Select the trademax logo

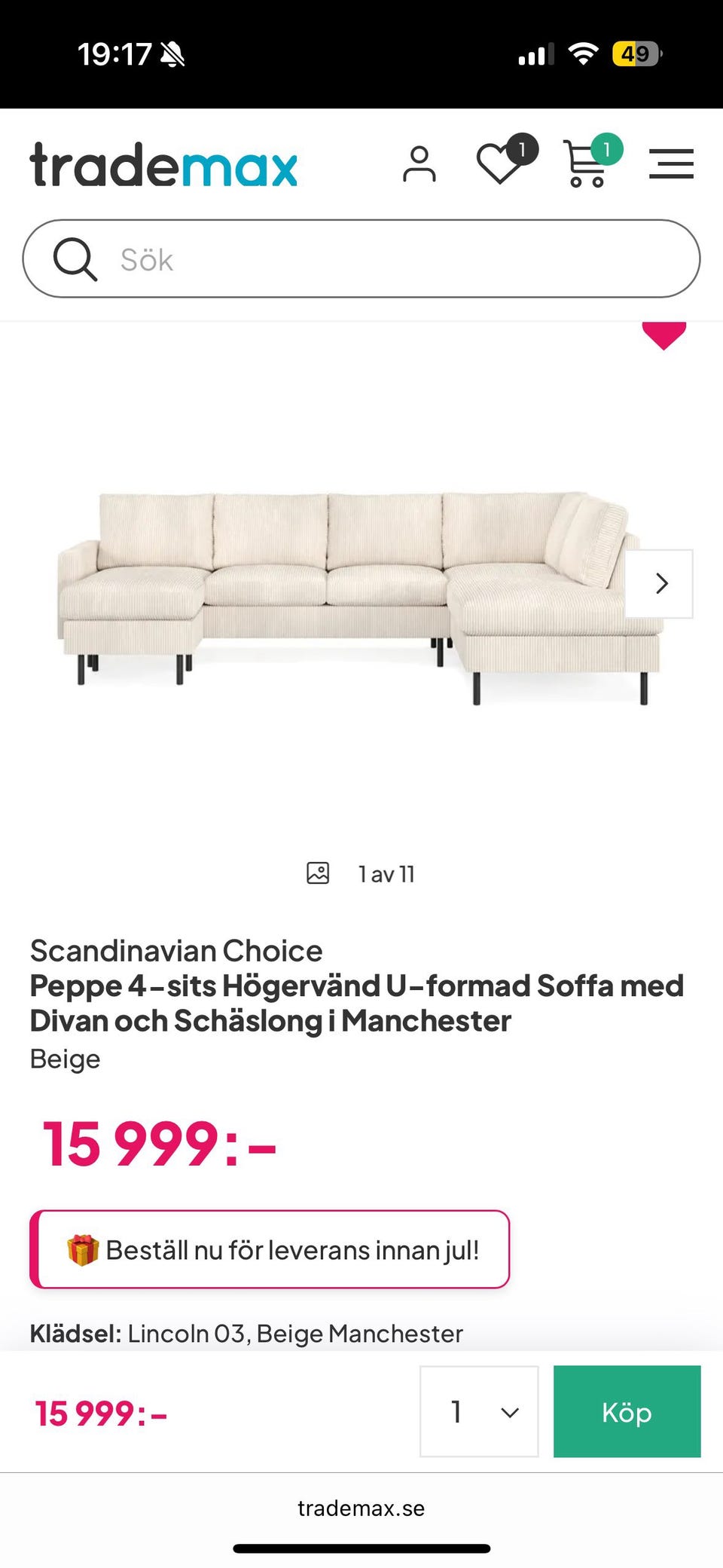pyautogui.click(x=163, y=164)
